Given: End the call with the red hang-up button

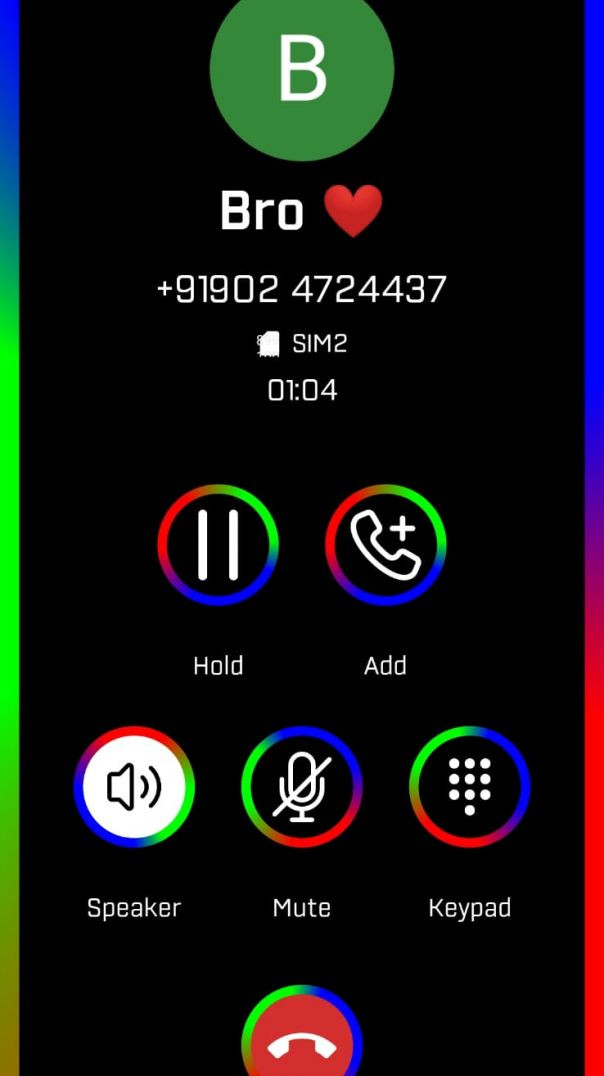Looking at the screenshot, I should (302, 1042).
